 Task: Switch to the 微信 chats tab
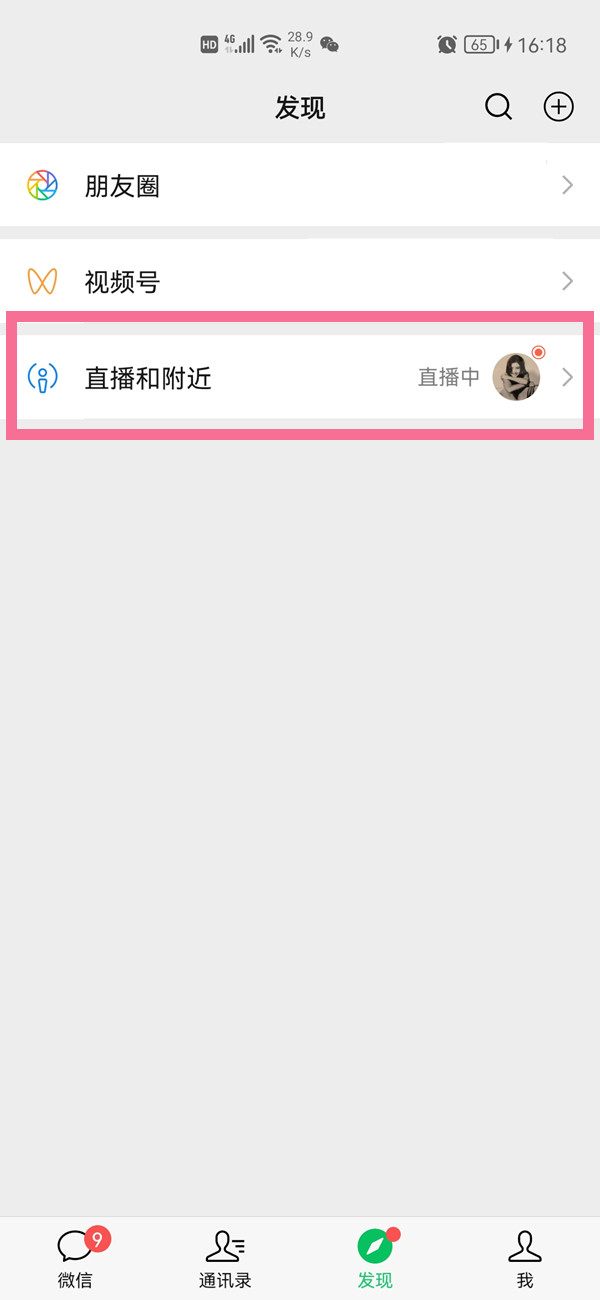(75, 1257)
